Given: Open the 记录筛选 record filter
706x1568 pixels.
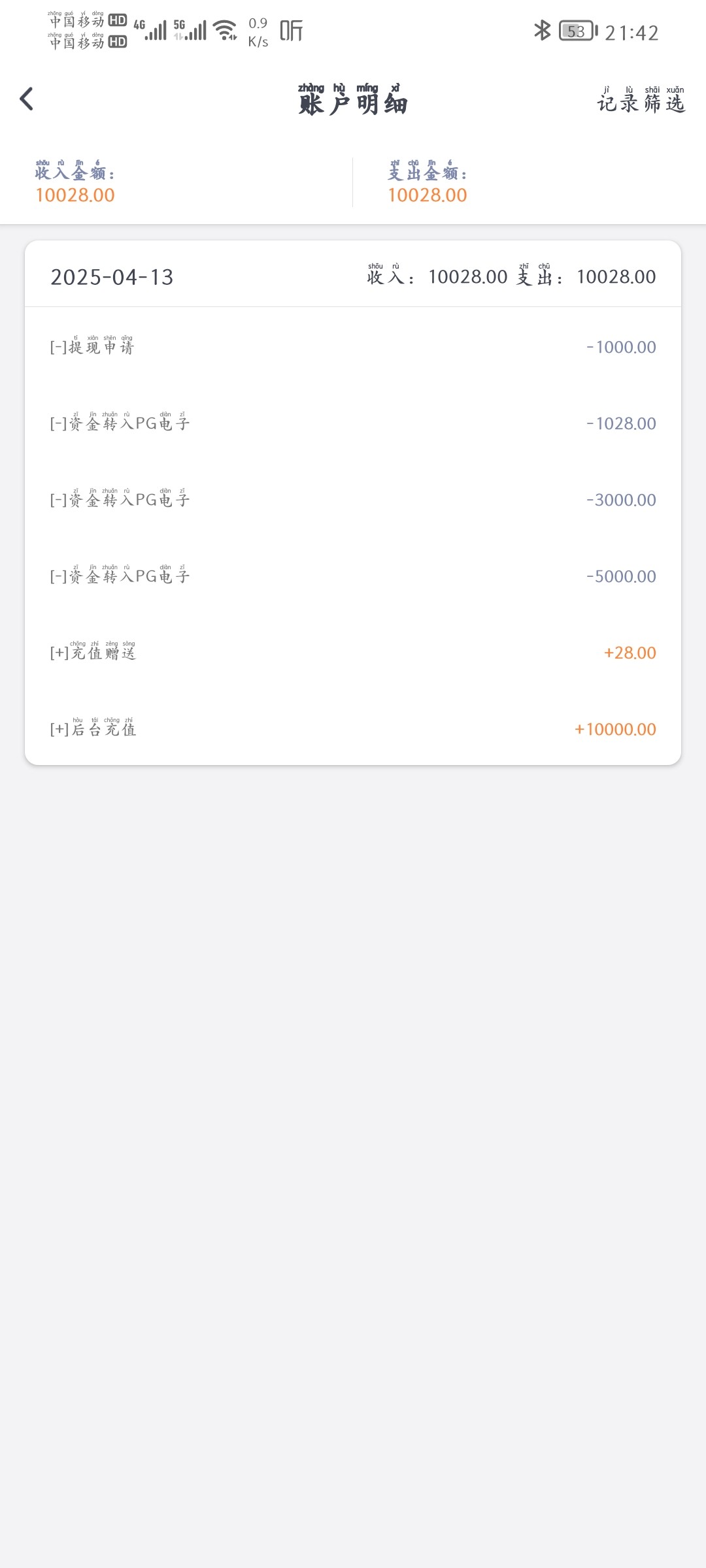Looking at the screenshot, I should point(641,101).
